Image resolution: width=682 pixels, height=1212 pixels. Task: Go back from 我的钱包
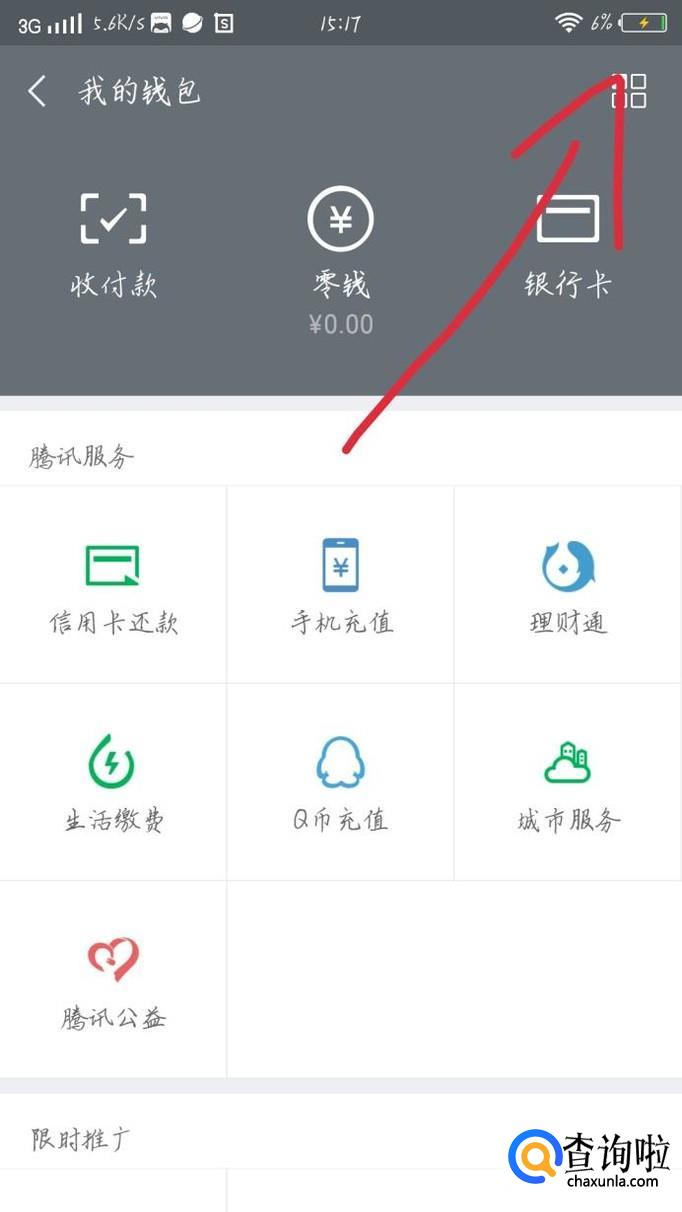click(x=38, y=92)
